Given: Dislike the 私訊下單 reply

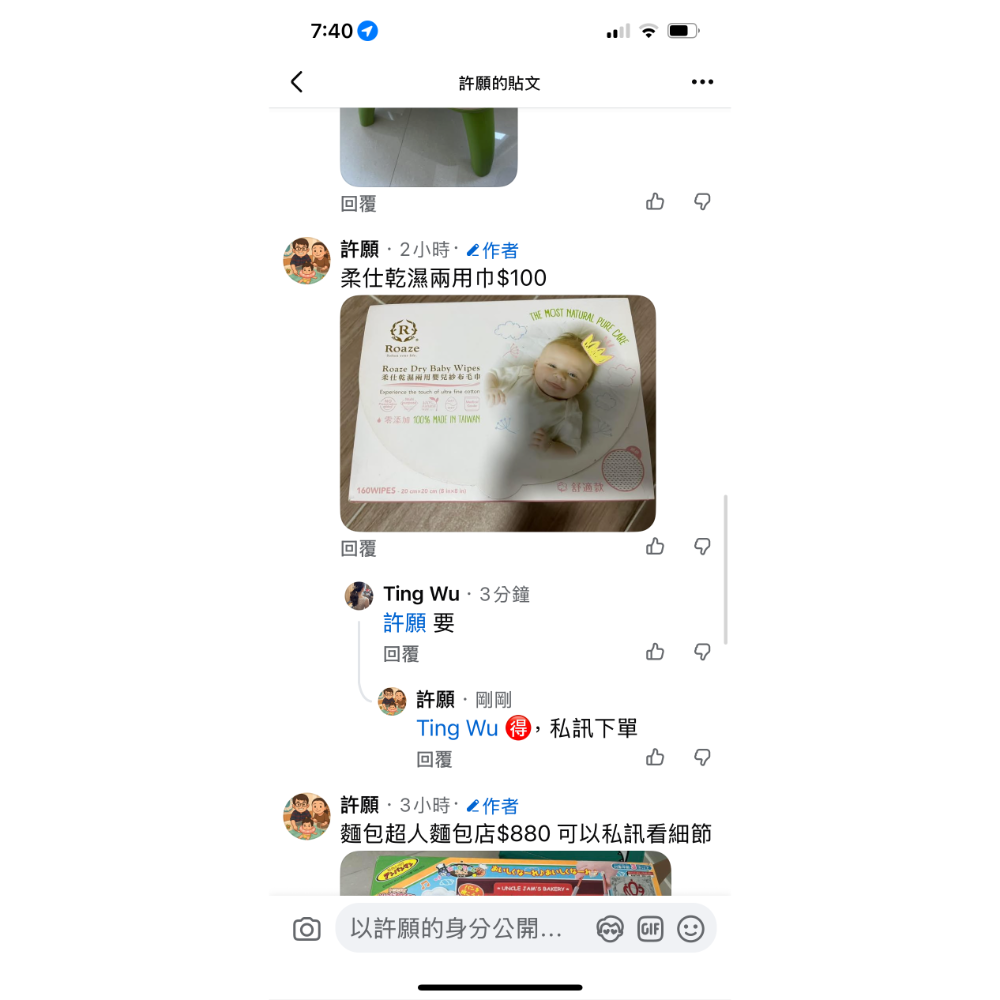Looking at the screenshot, I should [x=702, y=757].
